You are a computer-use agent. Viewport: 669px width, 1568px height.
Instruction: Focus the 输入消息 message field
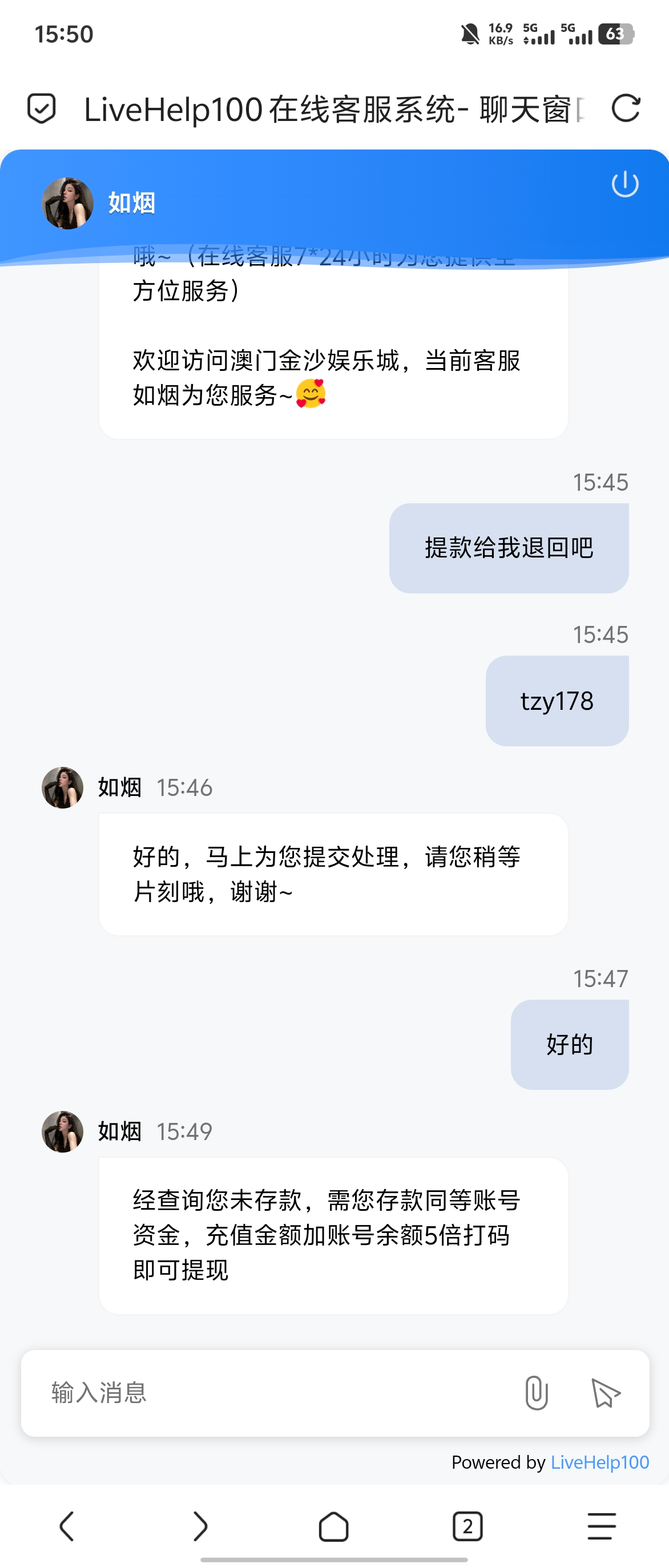pyautogui.click(x=274, y=1393)
